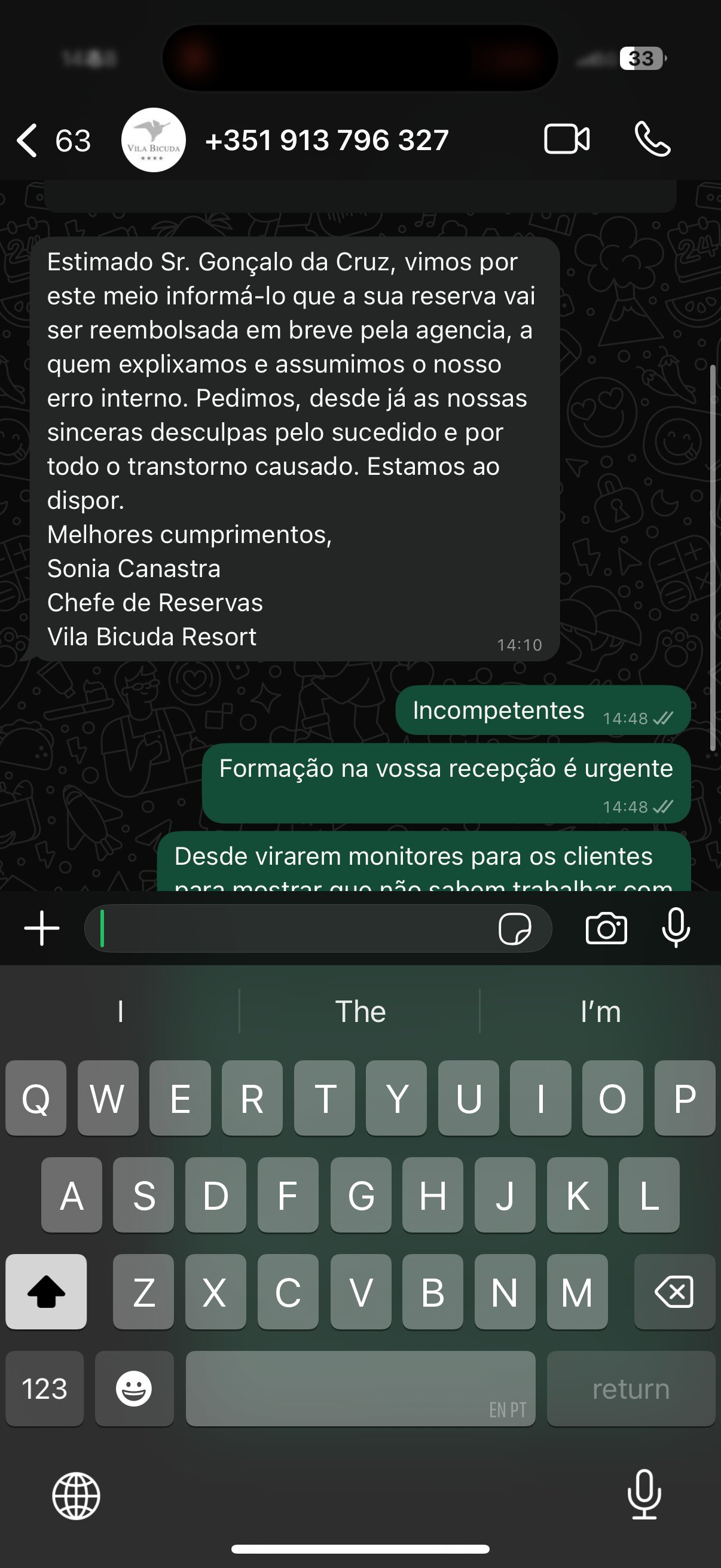The image size is (721, 1568).
Task: Open the attachments plus menu
Action: 41,928
